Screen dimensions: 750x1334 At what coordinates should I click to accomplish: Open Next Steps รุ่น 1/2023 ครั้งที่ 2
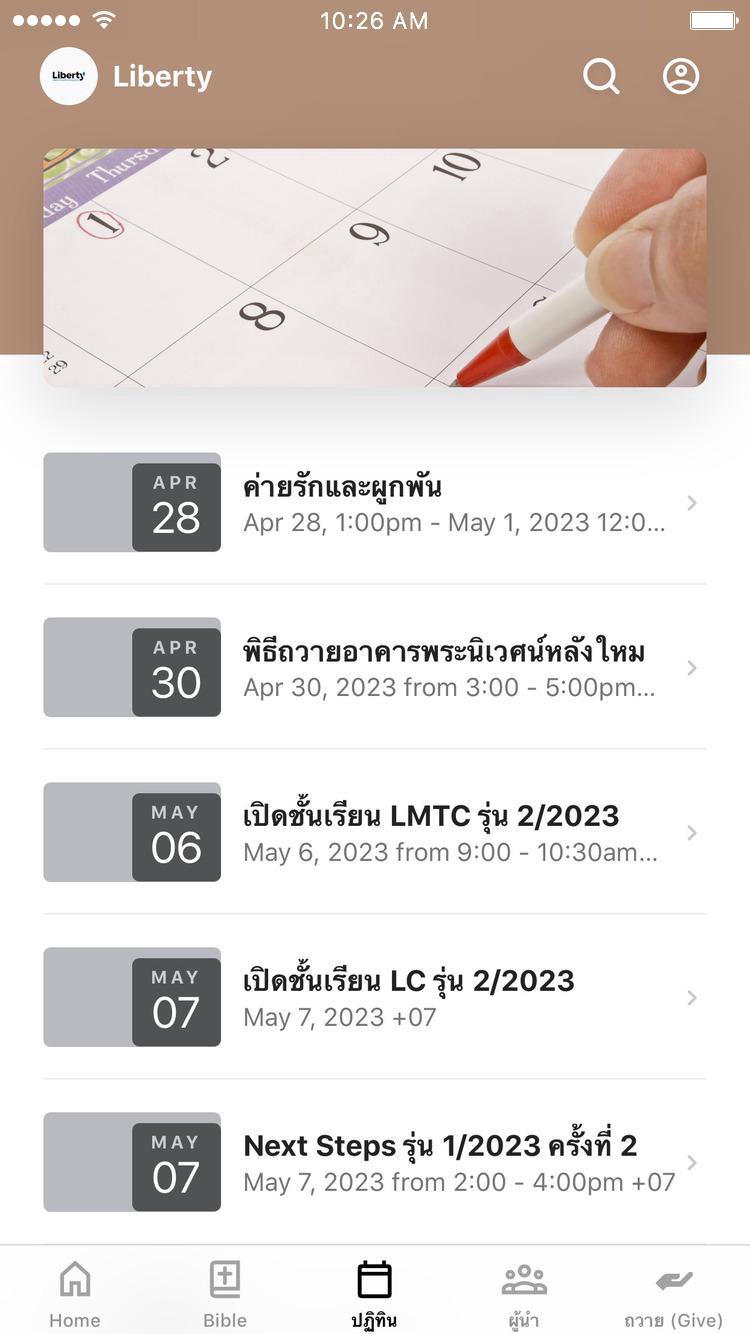coord(375,1162)
